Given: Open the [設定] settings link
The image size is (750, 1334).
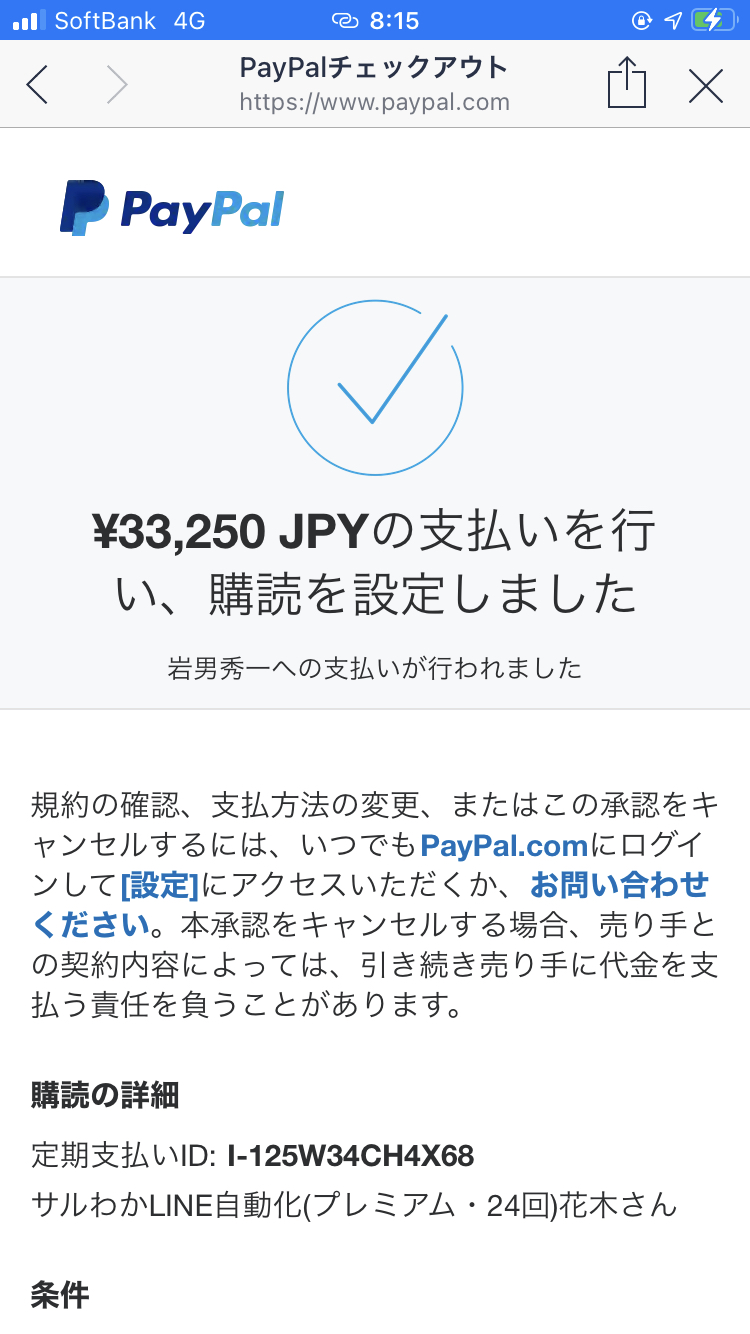Looking at the screenshot, I should 160,886.
